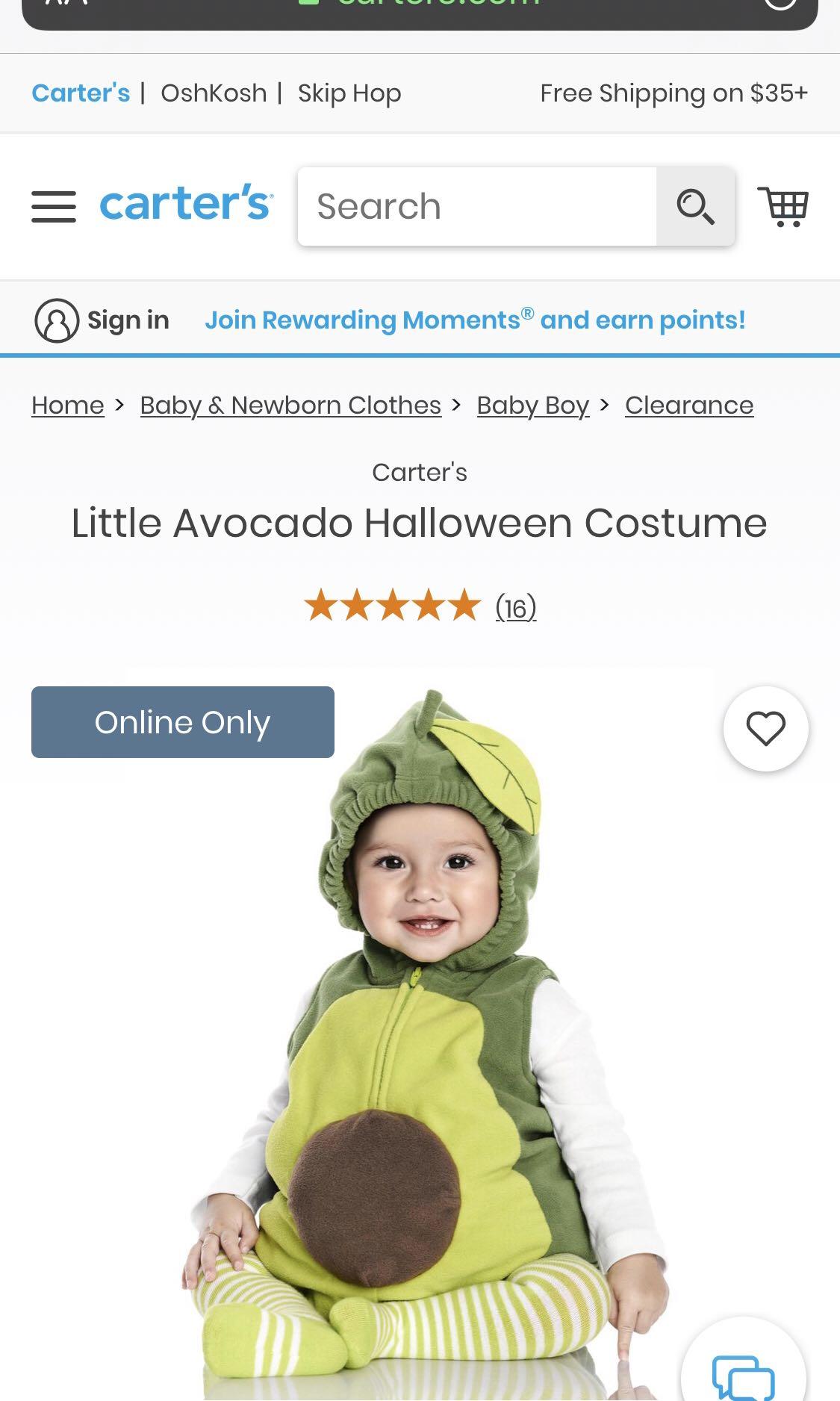Open the Clearance breadcrumb
Screen dimensions: 840x1401
[688, 405]
